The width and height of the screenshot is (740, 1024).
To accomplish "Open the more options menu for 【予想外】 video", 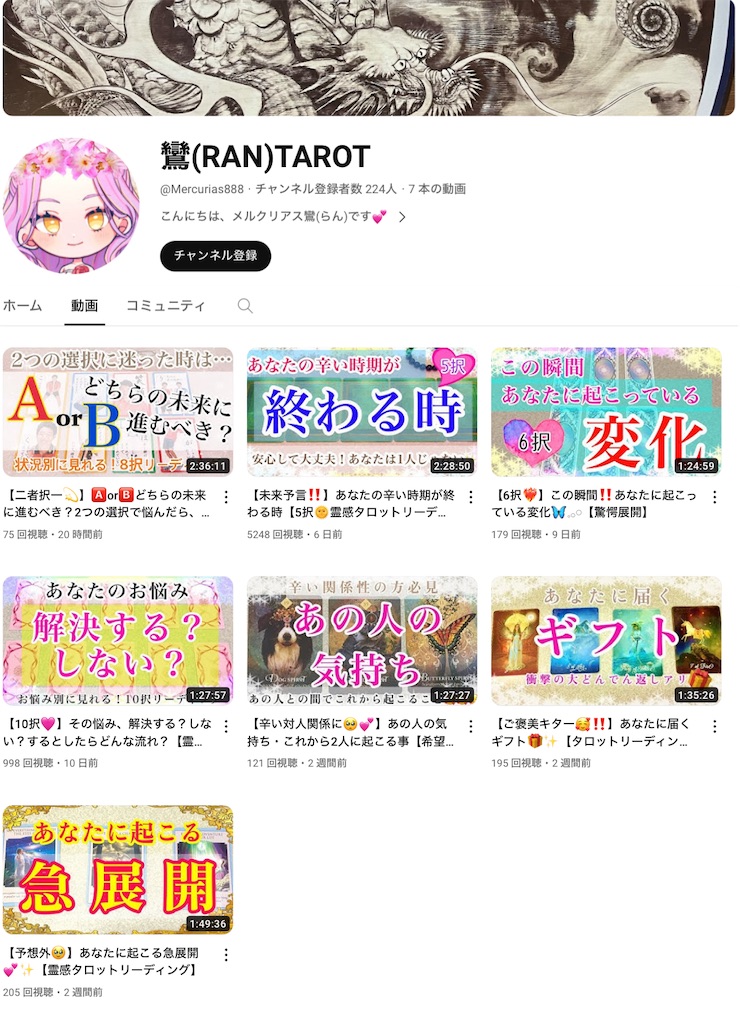I will (226, 955).
